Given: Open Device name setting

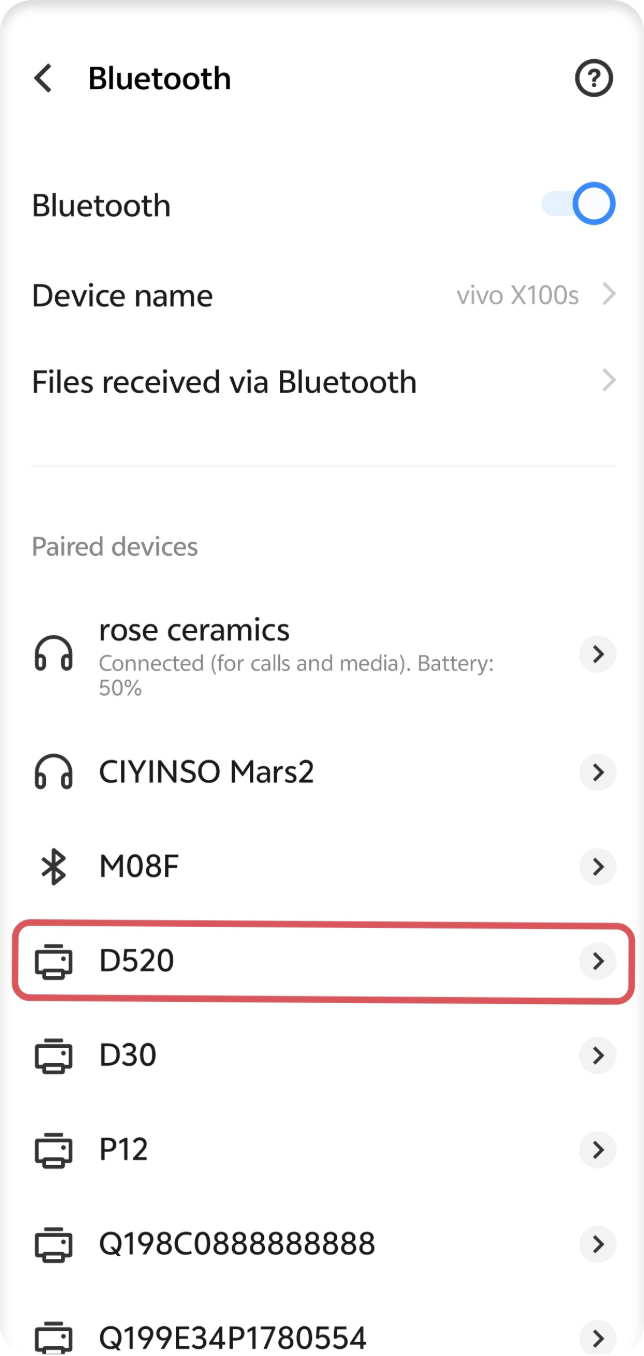Looking at the screenshot, I should point(322,295).
